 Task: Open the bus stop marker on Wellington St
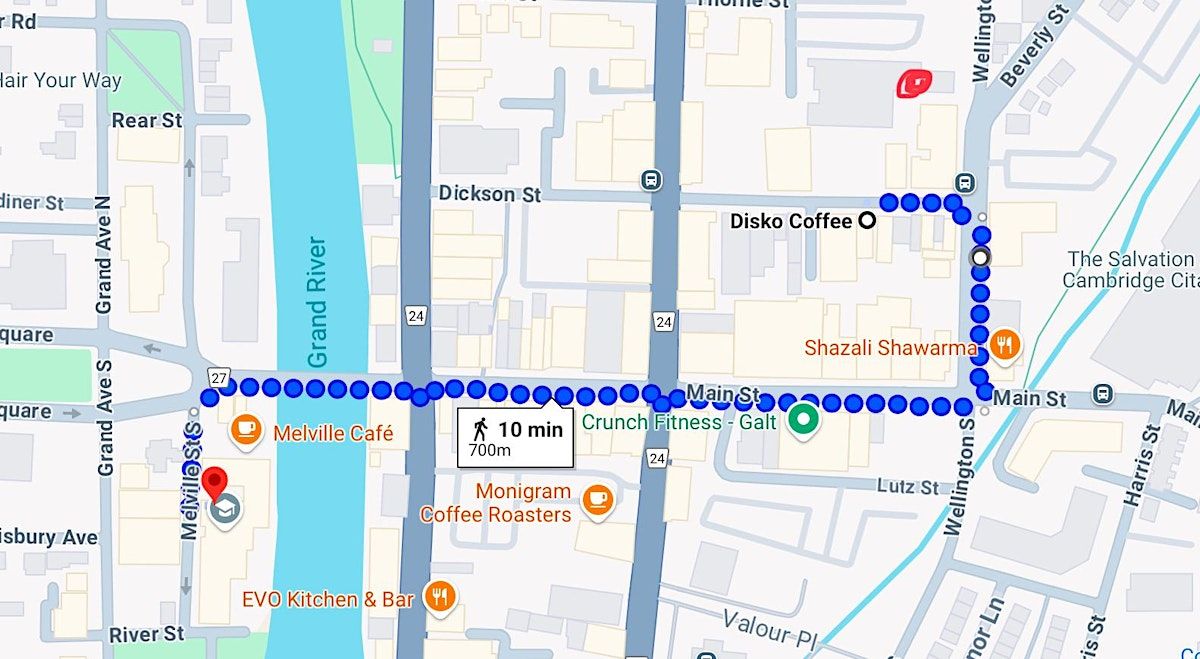click(964, 183)
